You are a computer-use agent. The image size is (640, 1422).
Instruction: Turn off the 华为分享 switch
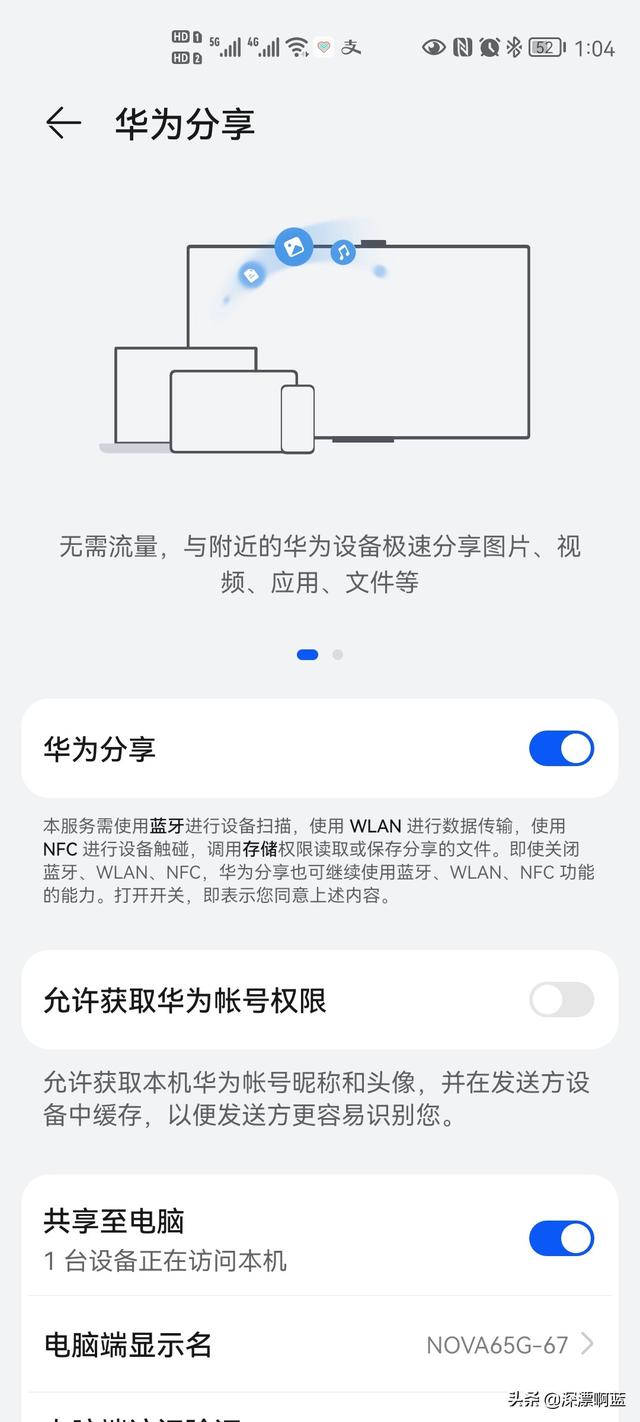[561, 748]
